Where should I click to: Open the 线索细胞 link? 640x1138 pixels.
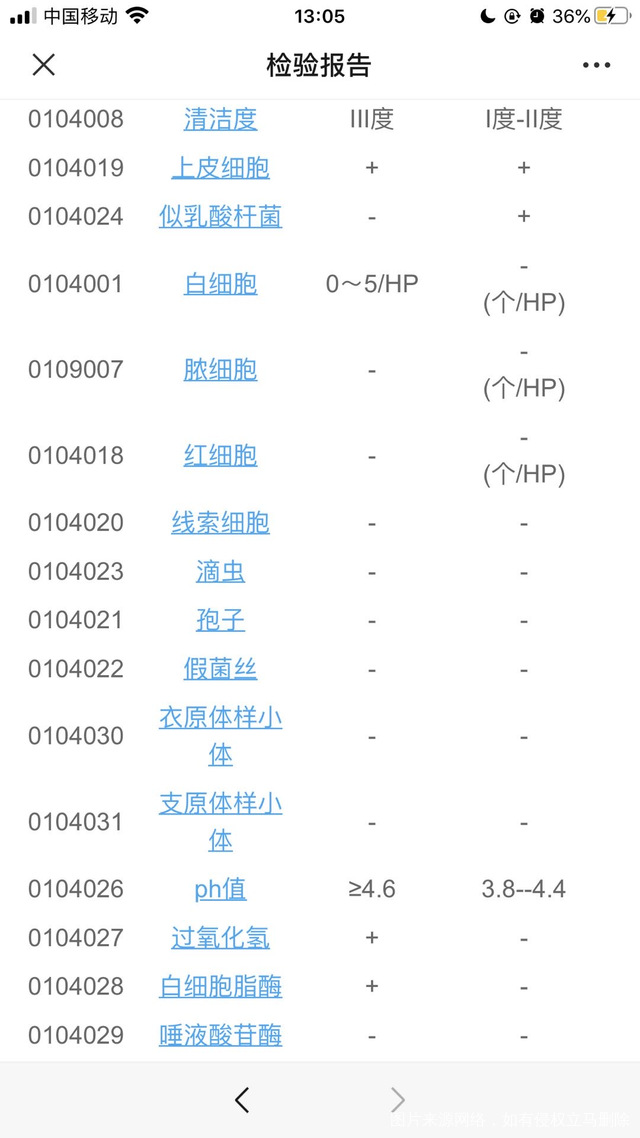coord(221,523)
